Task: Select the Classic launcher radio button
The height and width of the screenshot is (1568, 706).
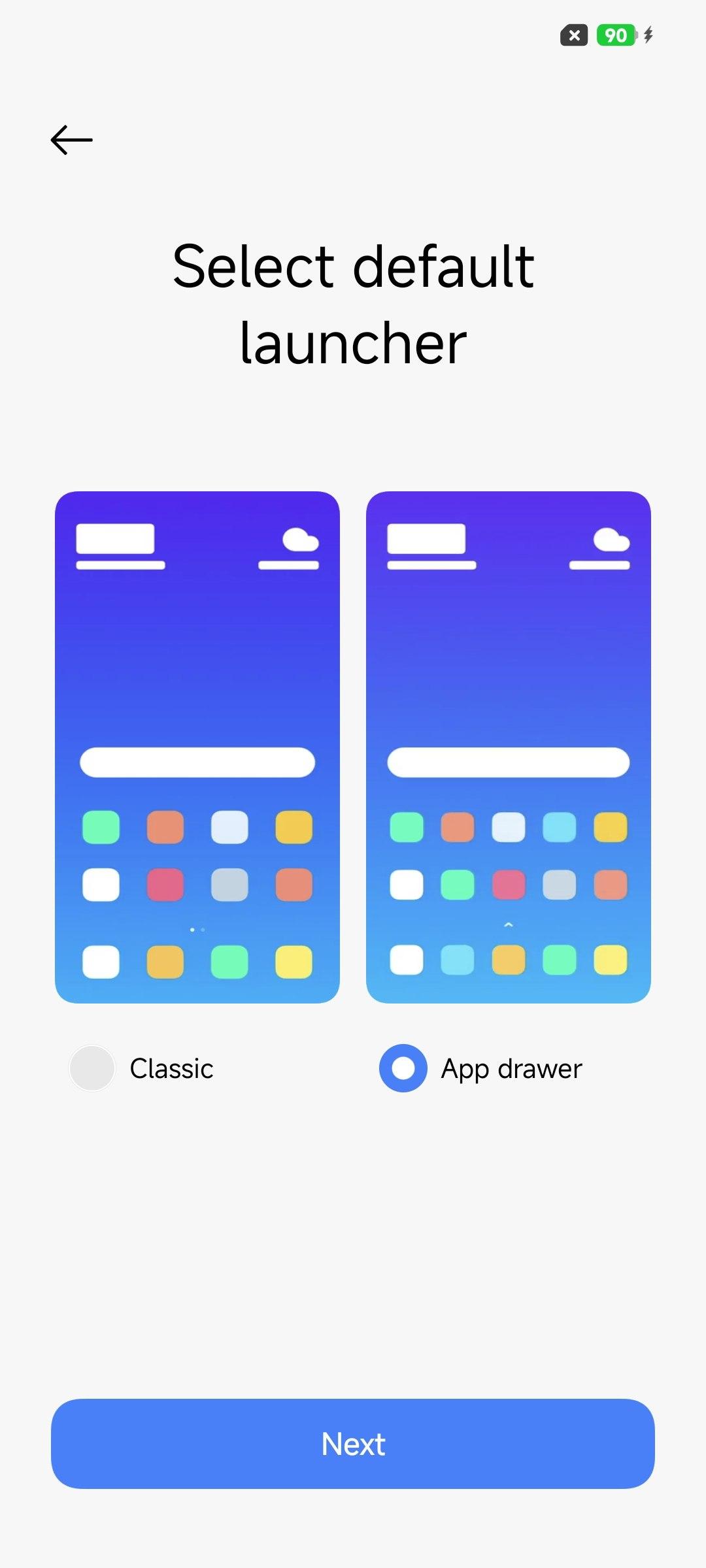Action: tap(92, 1068)
